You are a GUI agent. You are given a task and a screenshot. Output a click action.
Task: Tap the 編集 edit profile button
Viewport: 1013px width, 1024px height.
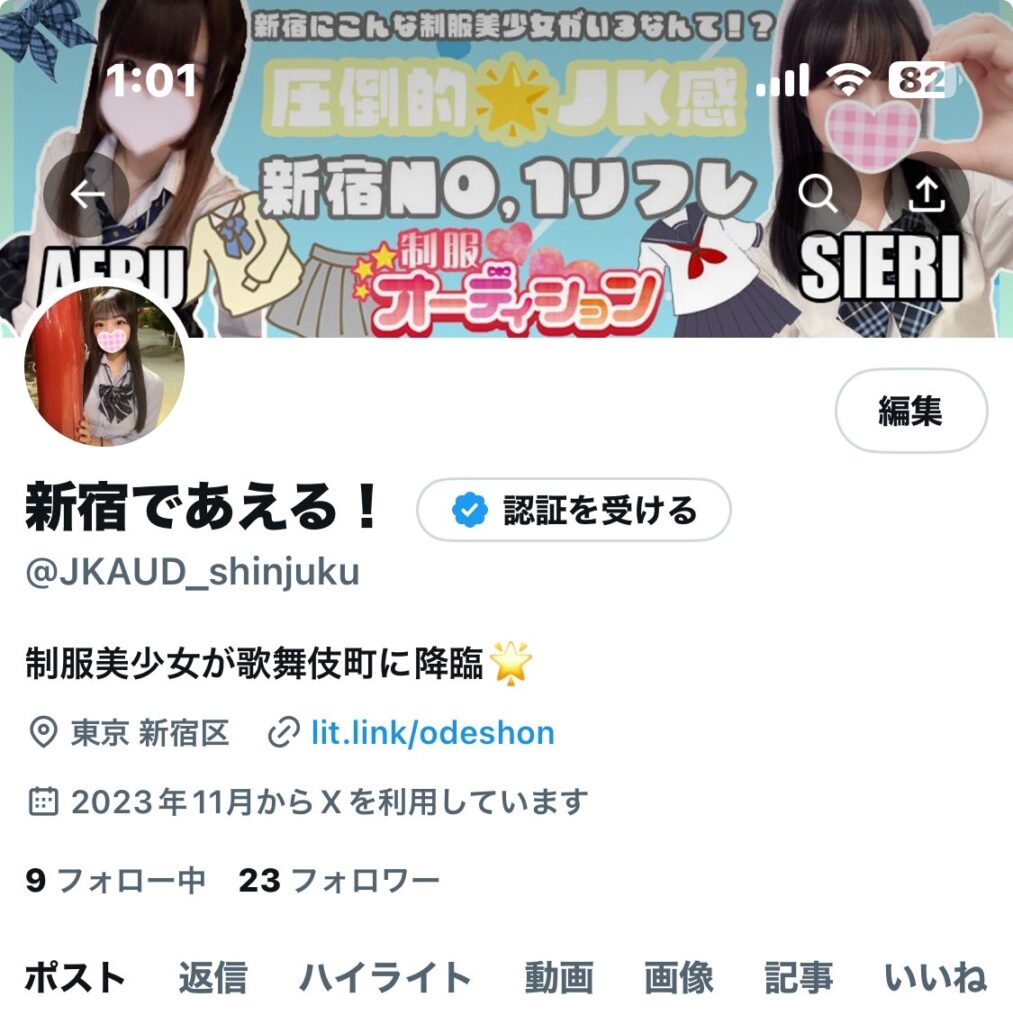pyautogui.click(x=910, y=411)
